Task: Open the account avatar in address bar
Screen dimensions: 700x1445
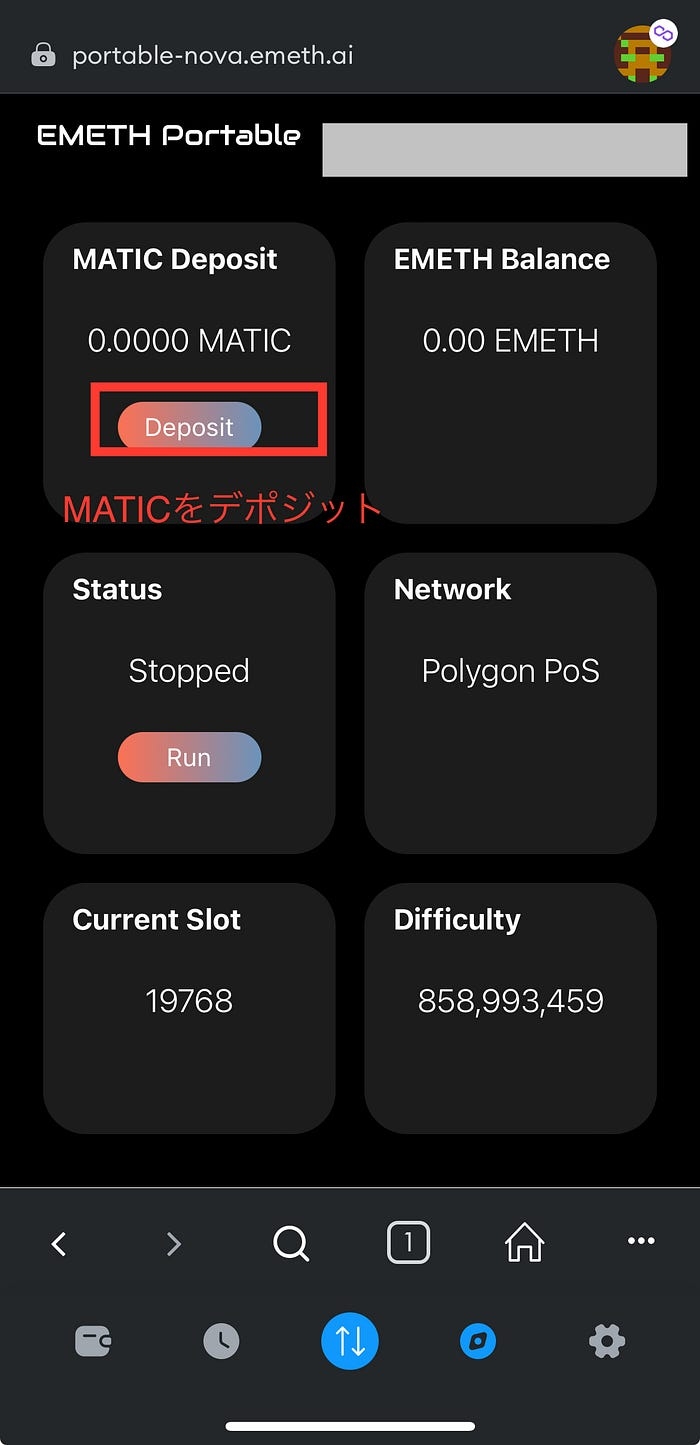Action: (x=642, y=53)
